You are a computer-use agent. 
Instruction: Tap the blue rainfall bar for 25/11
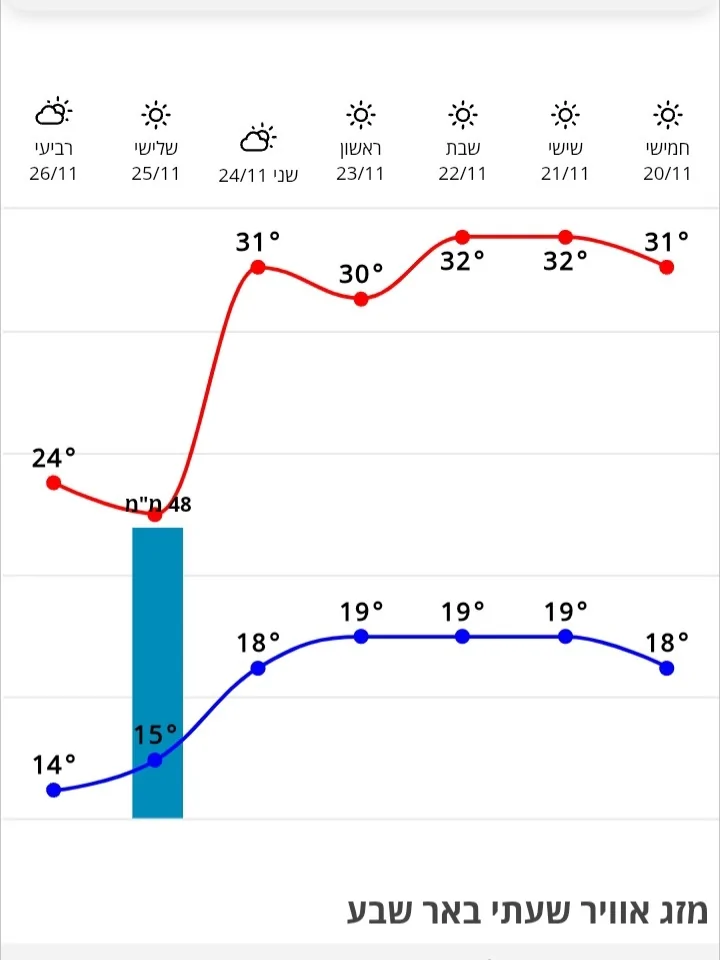(157, 672)
